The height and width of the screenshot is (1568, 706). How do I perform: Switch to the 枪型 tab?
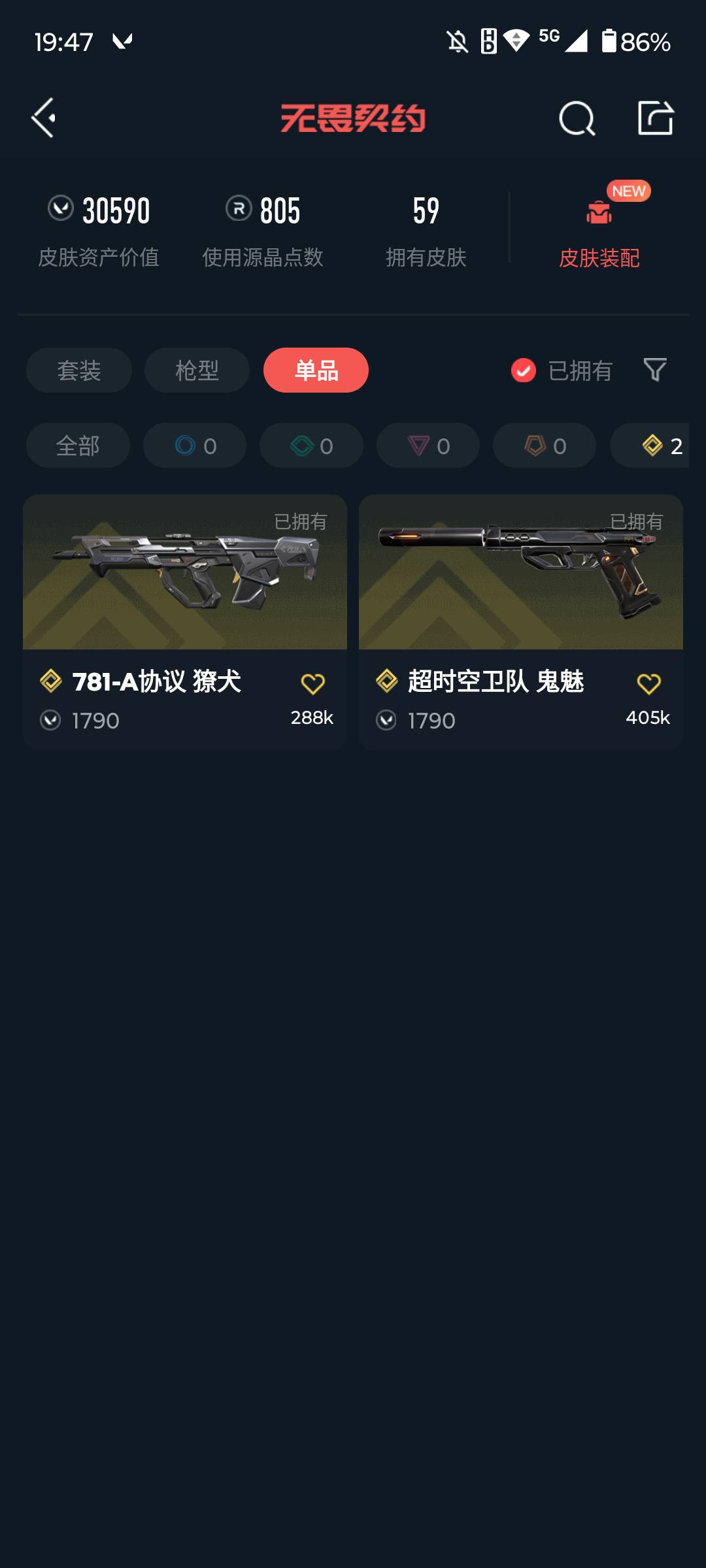(x=195, y=370)
